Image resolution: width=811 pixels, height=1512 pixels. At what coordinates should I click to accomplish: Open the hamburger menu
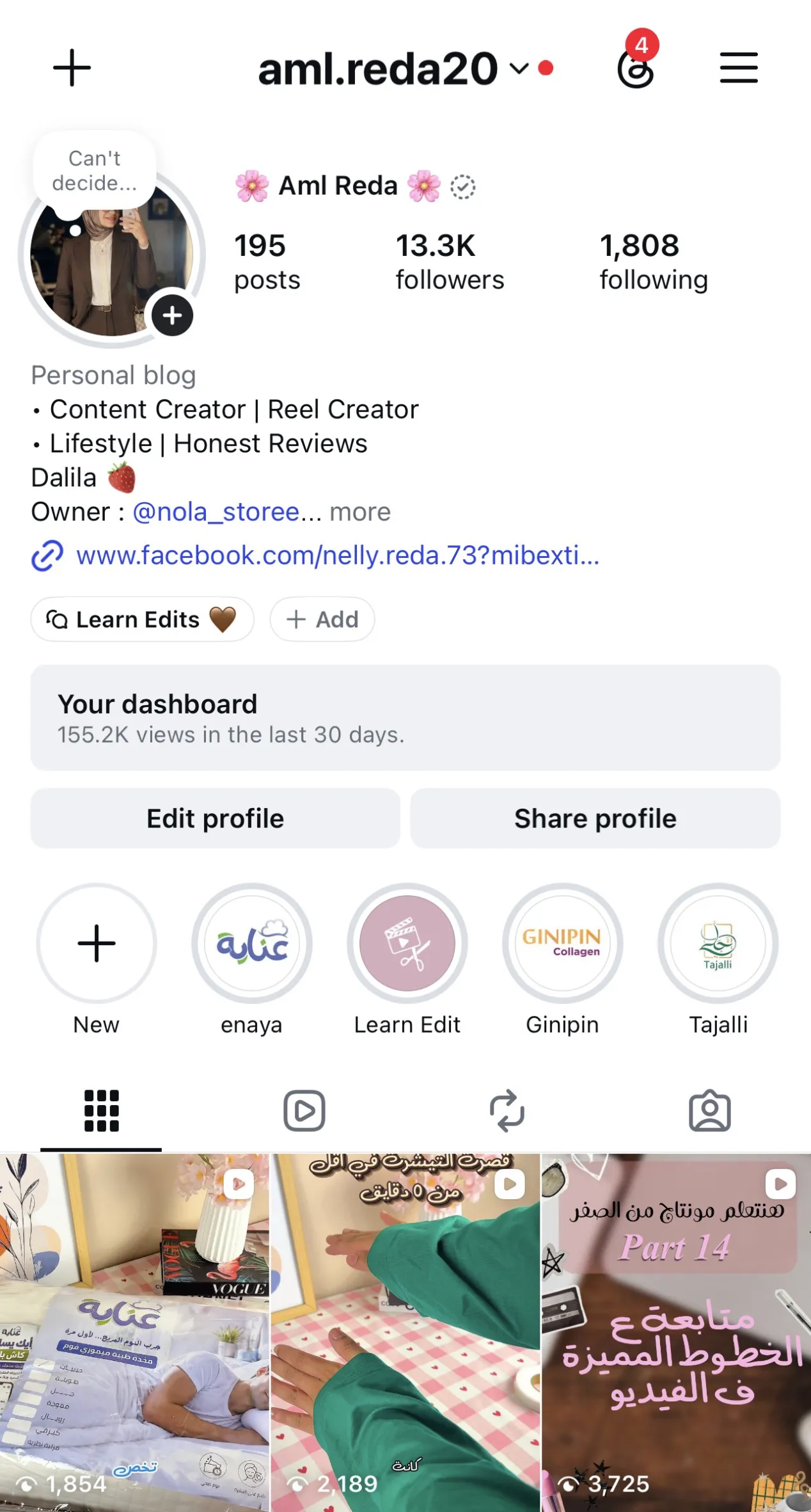click(x=739, y=68)
